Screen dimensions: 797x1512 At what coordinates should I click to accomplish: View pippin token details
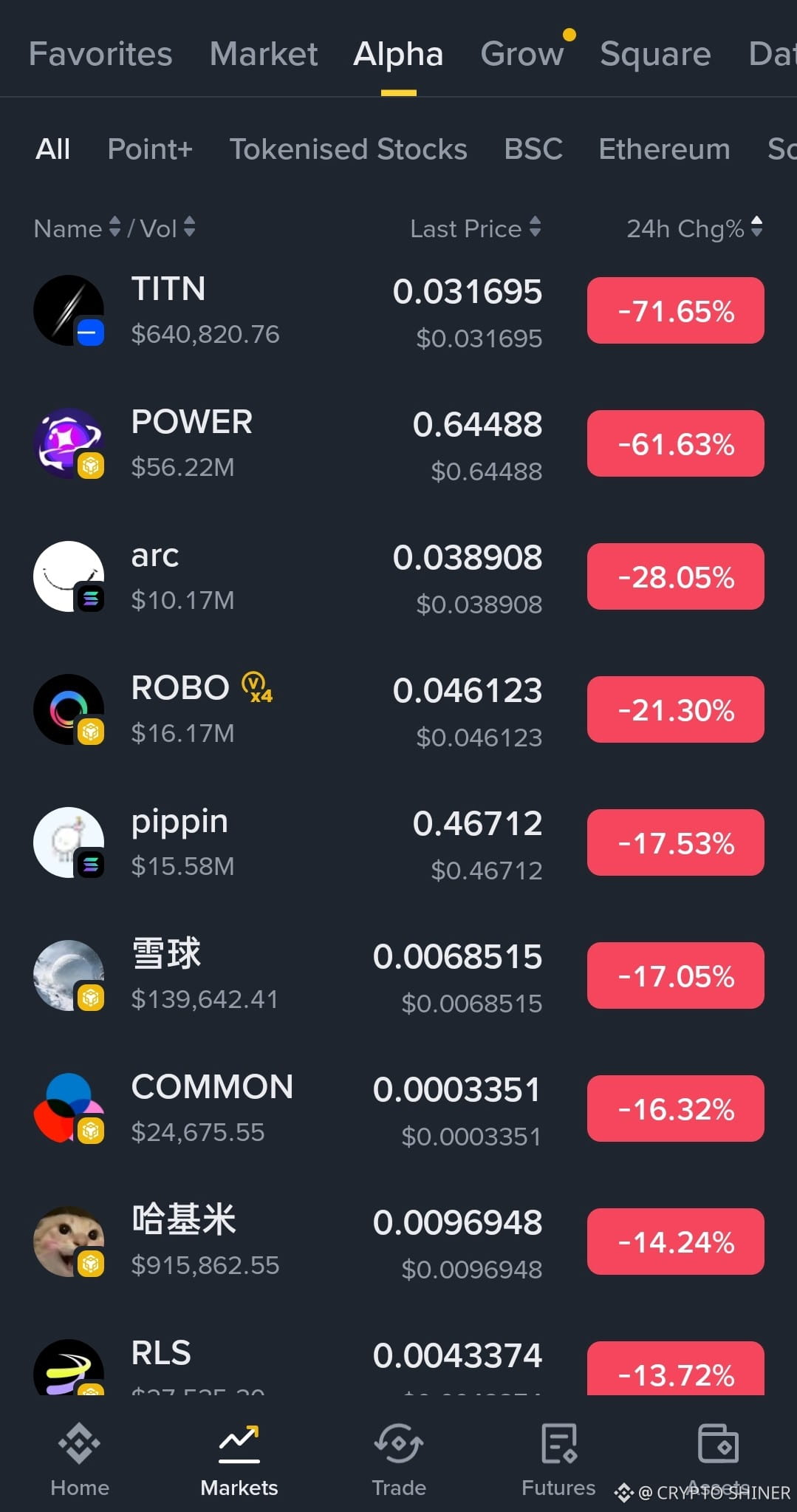(399, 842)
